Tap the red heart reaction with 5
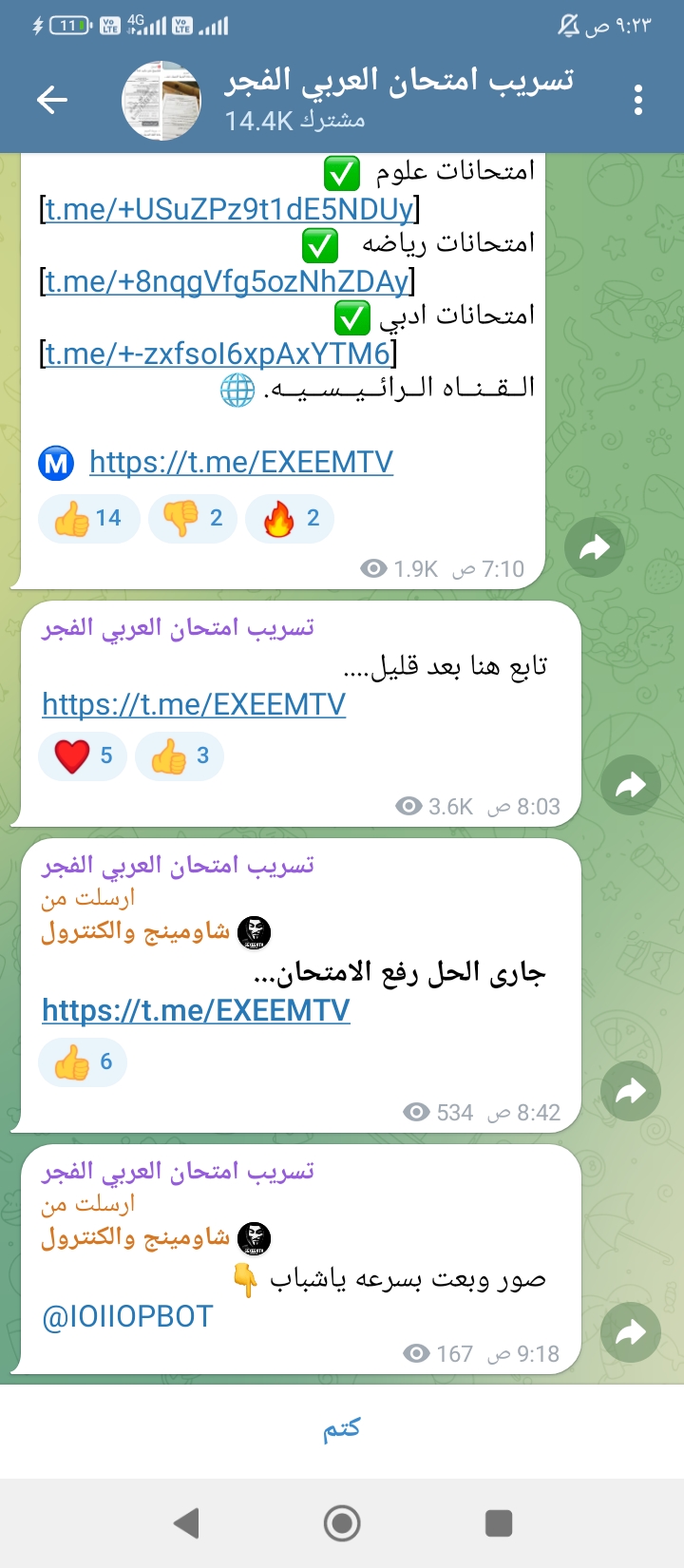Screen dimensions: 684x1568 click(83, 756)
